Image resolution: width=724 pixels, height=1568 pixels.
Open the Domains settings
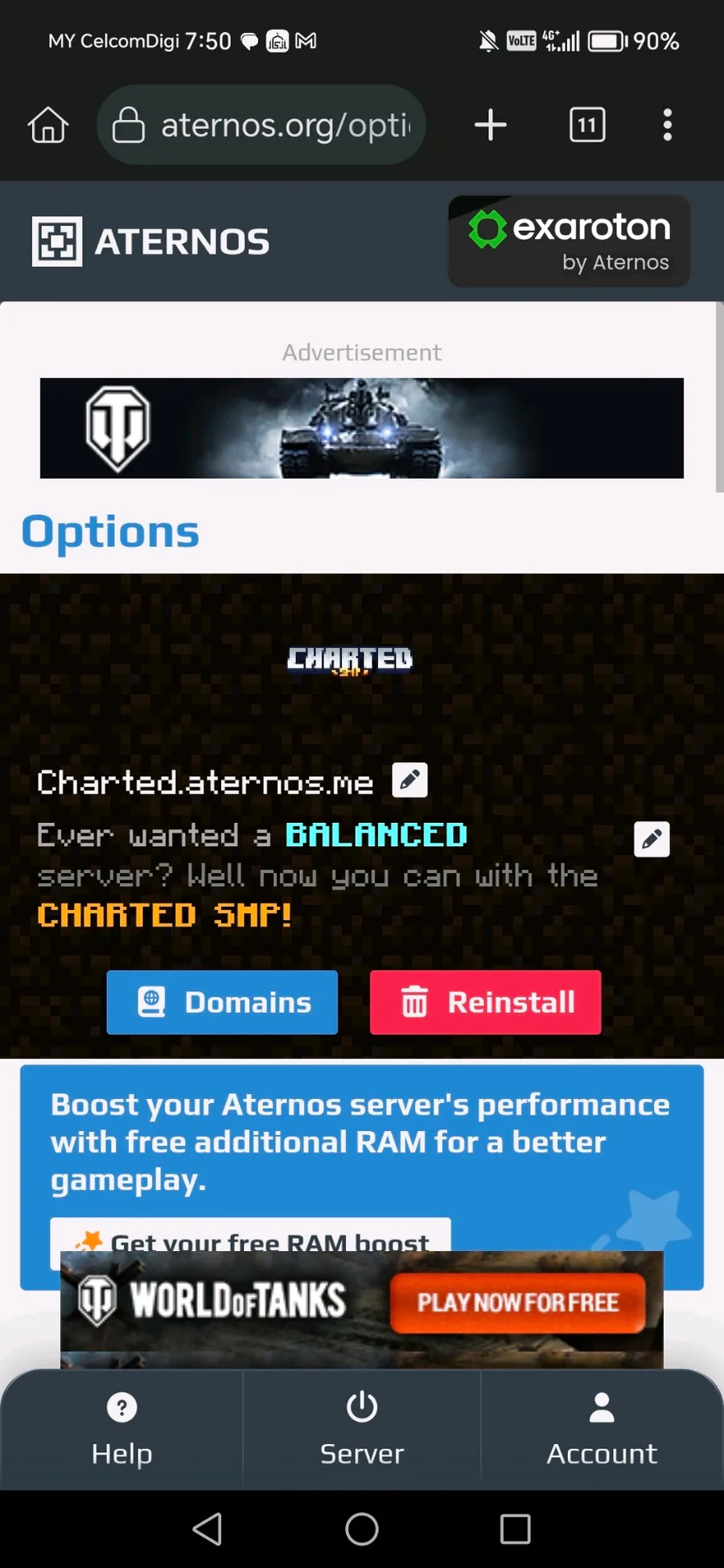click(x=222, y=1002)
